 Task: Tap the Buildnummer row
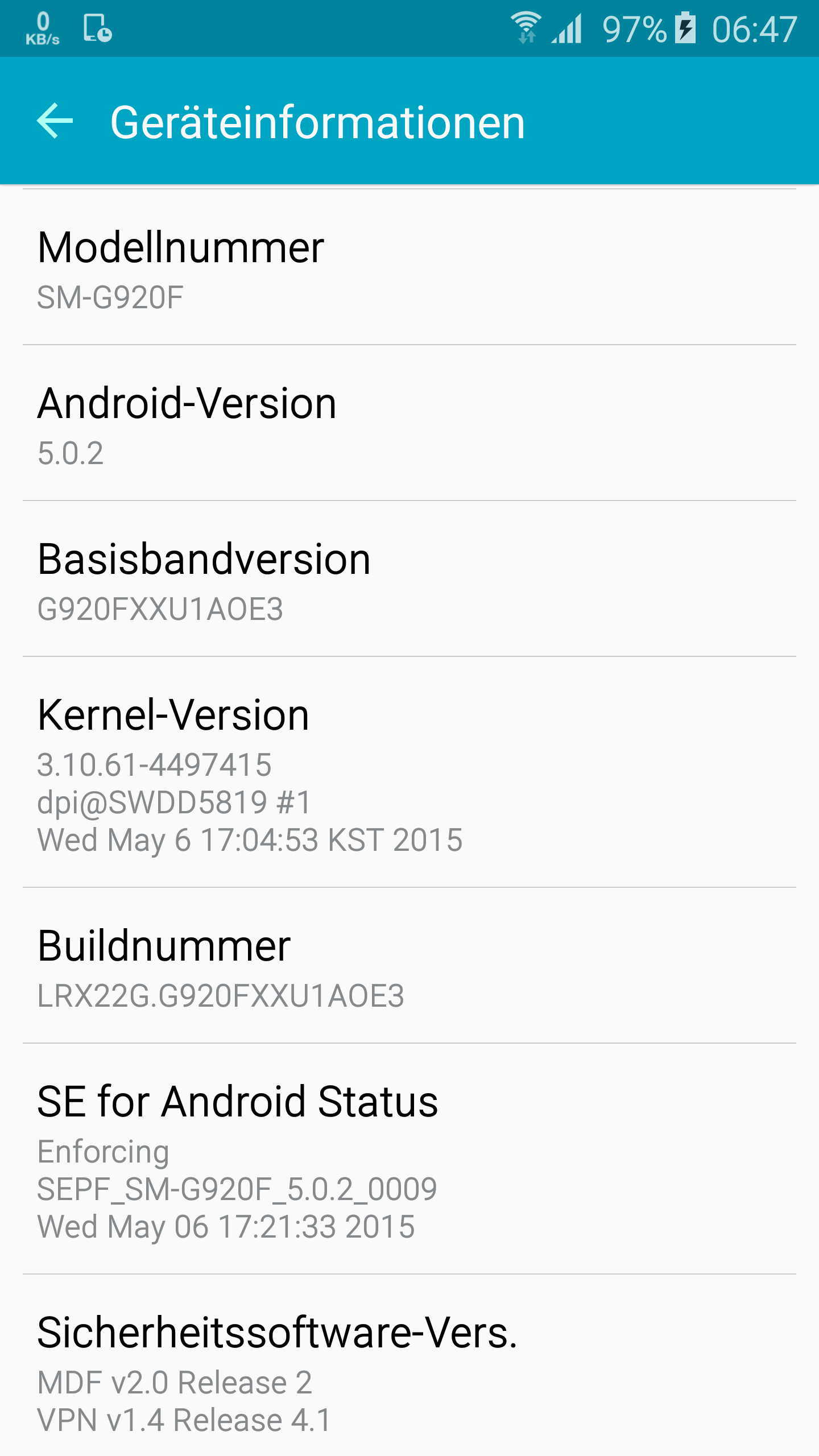409,966
